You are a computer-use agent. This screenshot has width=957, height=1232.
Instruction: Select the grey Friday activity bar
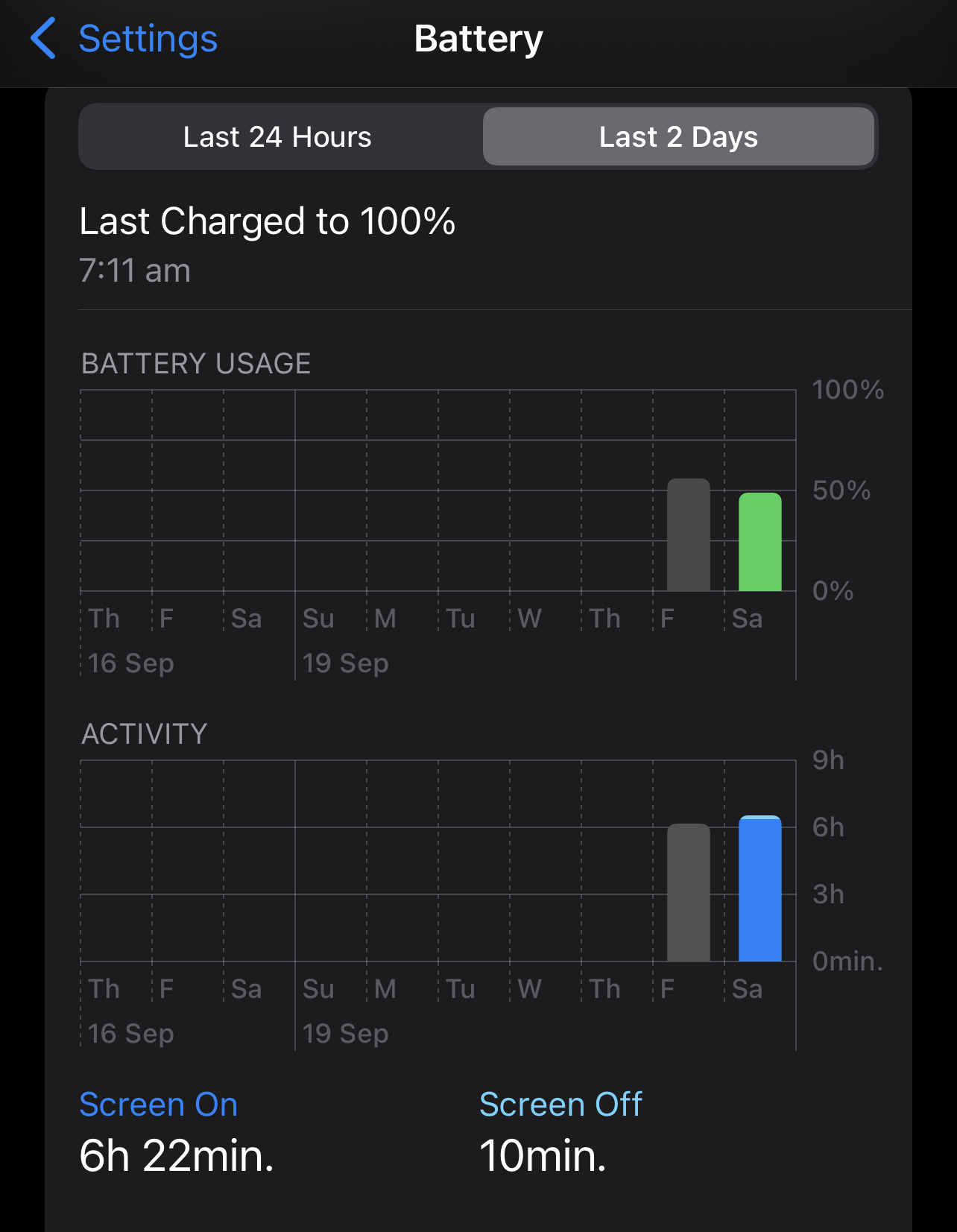pyautogui.click(x=688, y=893)
